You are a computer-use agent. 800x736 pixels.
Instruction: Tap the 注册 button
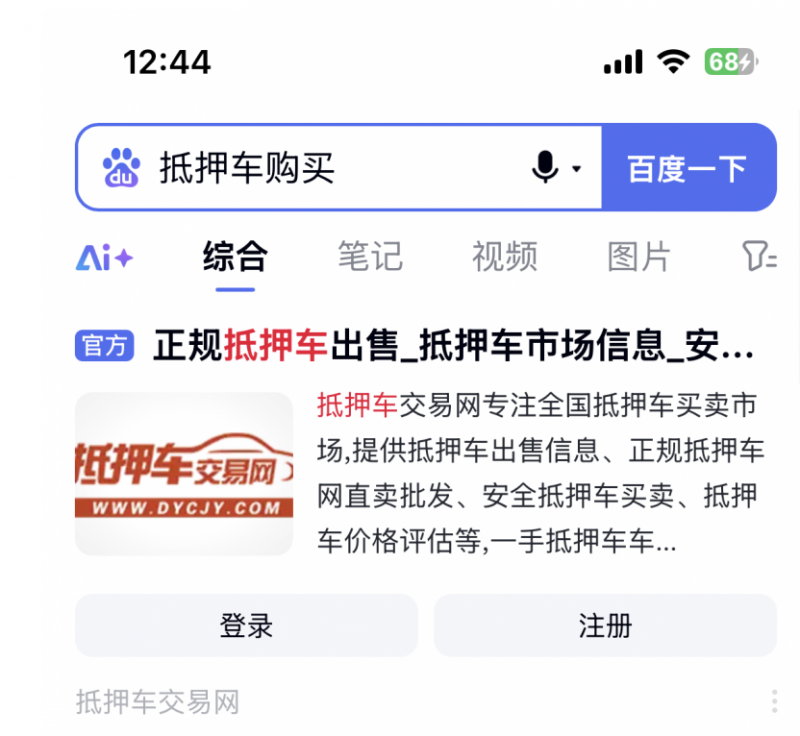point(605,626)
